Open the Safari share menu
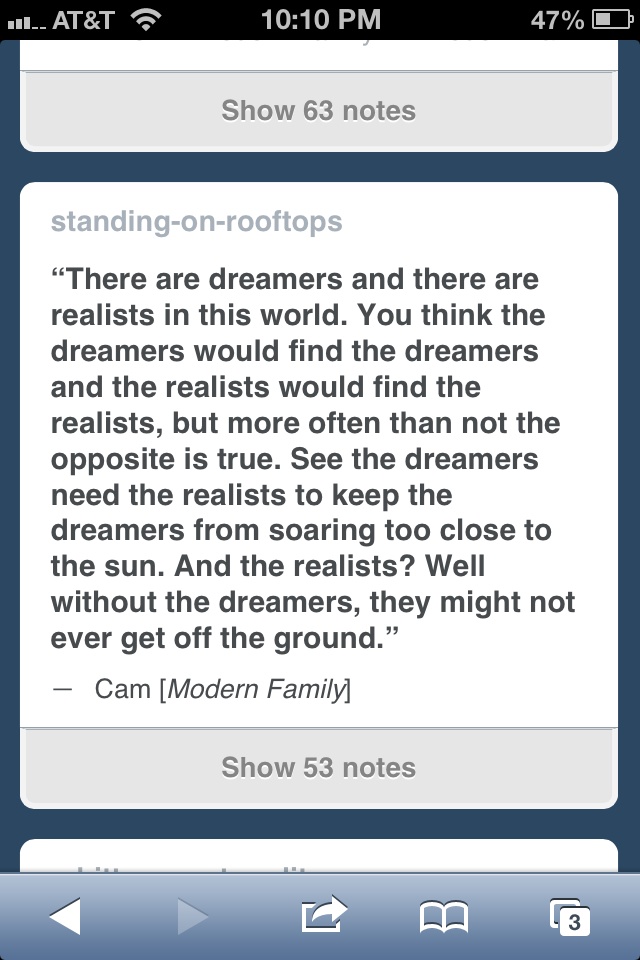This screenshot has height=960, width=640. [322, 914]
